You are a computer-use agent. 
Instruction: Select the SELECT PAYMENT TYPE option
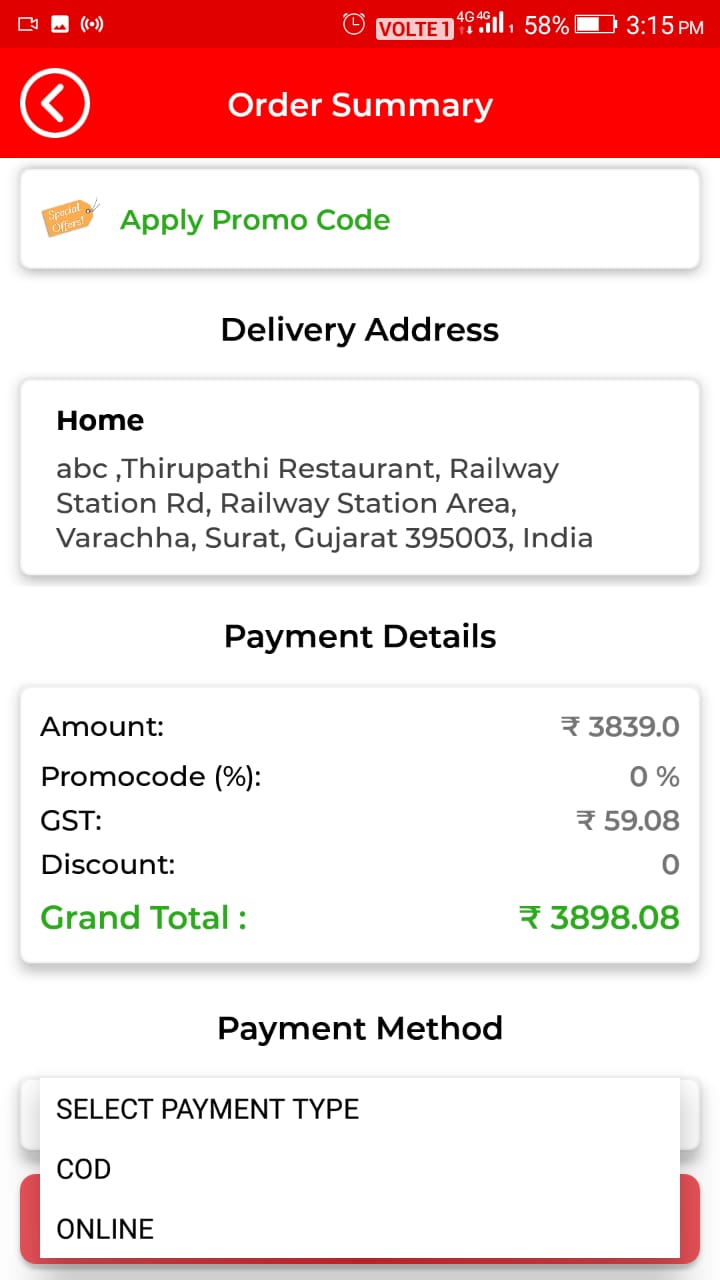click(360, 1109)
